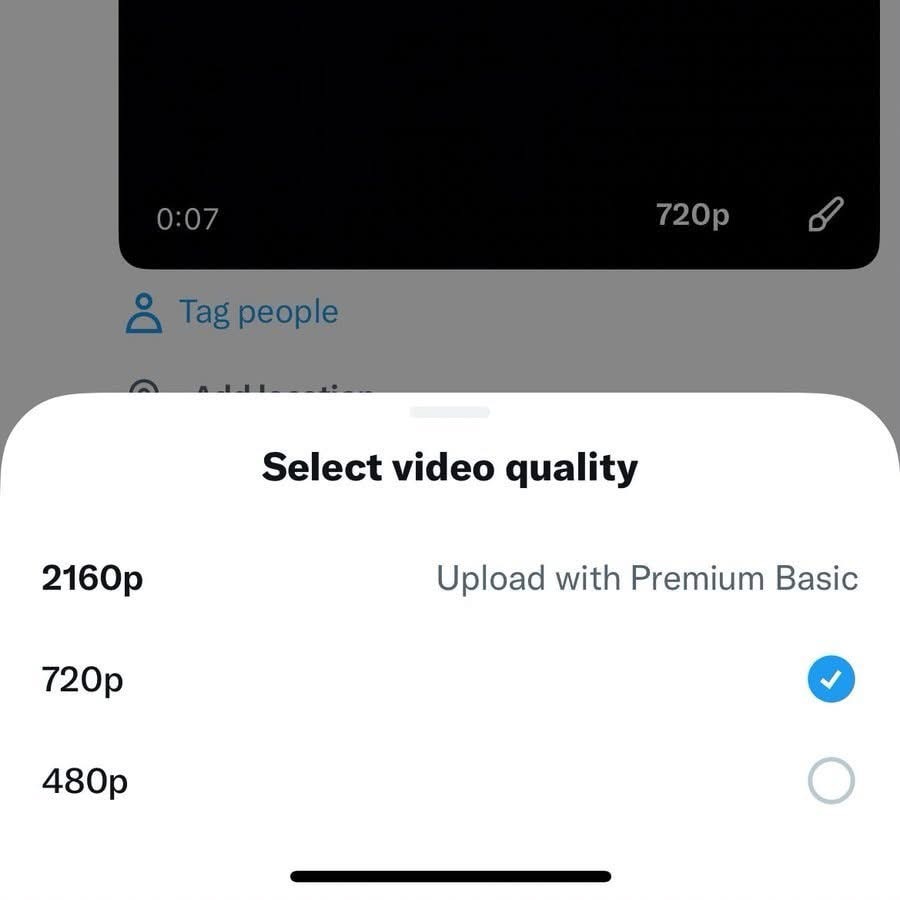Tap the checked 720p radio button
Screen dimensions: 900x900
click(830, 681)
